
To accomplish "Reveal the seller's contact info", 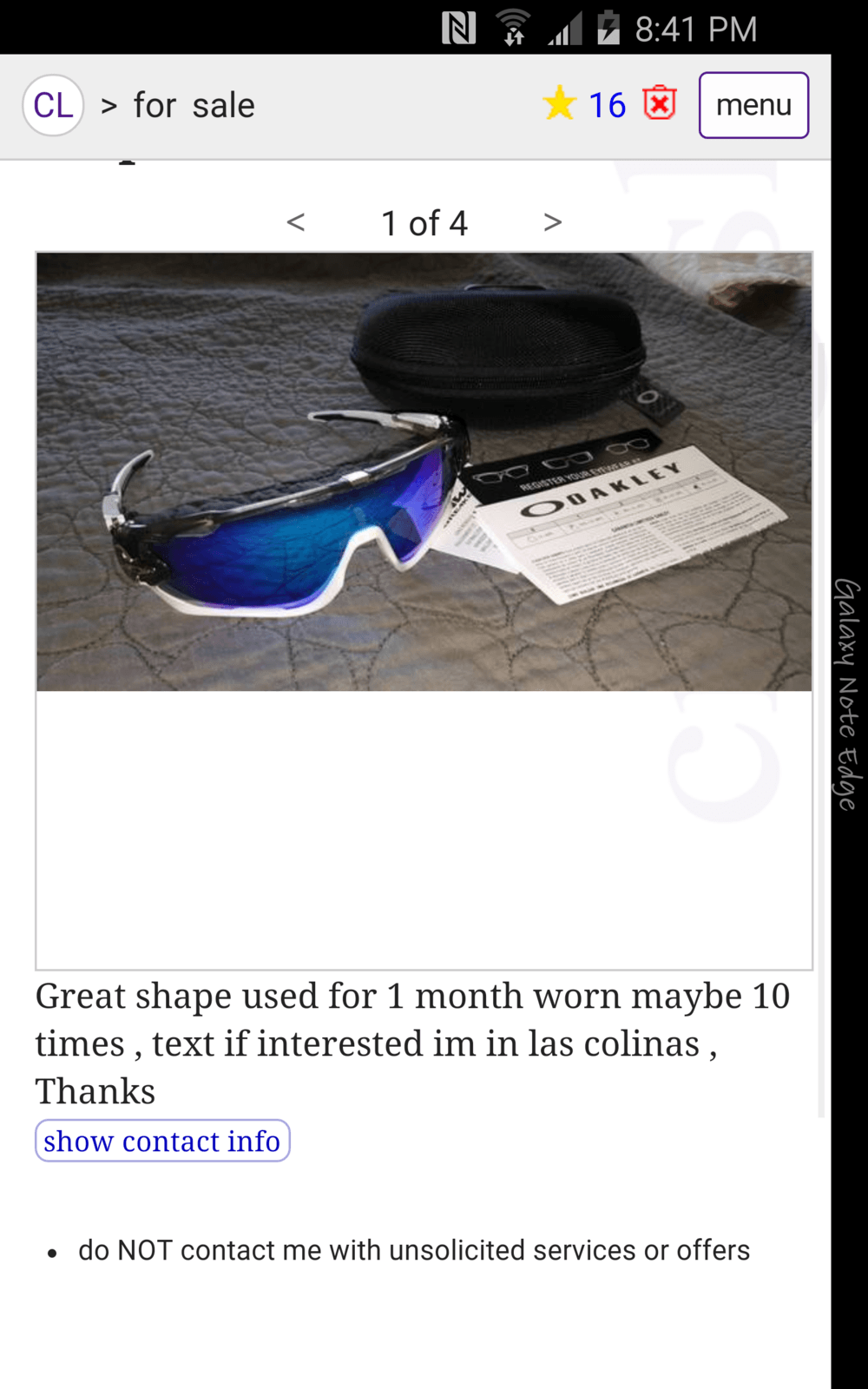I will [x=162, y=1141].
